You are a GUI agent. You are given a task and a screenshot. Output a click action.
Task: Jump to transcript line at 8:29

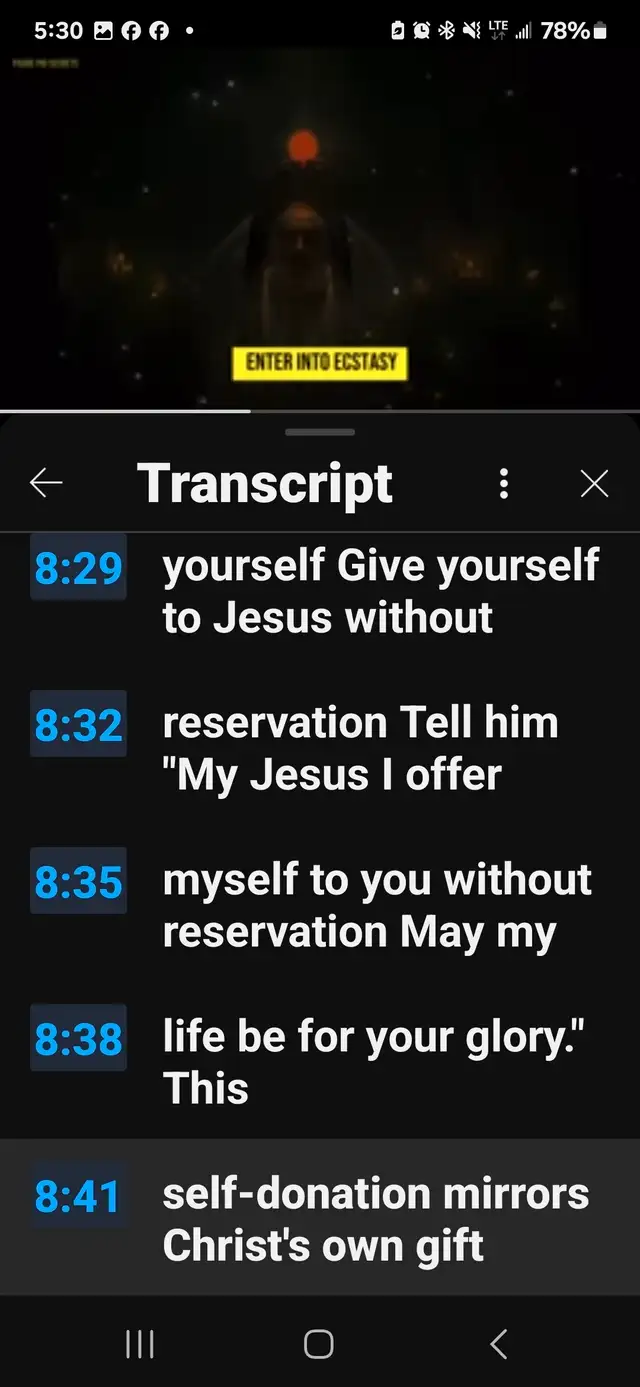(x=79, y=568)
